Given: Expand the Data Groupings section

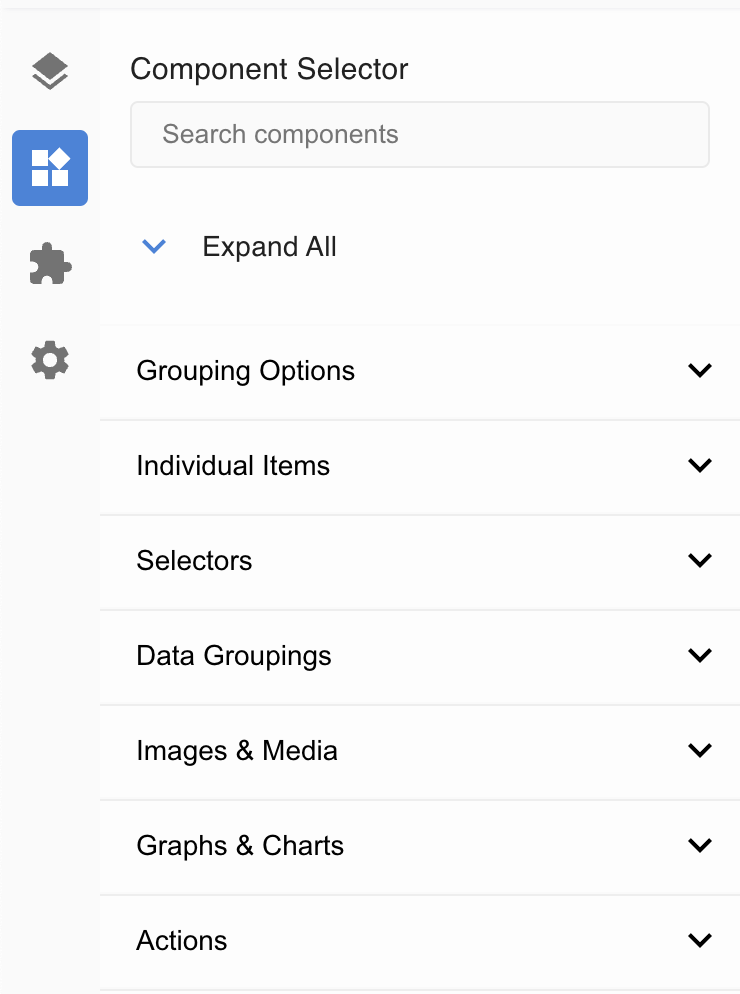Looking at the screenshot, I should click(420, 656).
